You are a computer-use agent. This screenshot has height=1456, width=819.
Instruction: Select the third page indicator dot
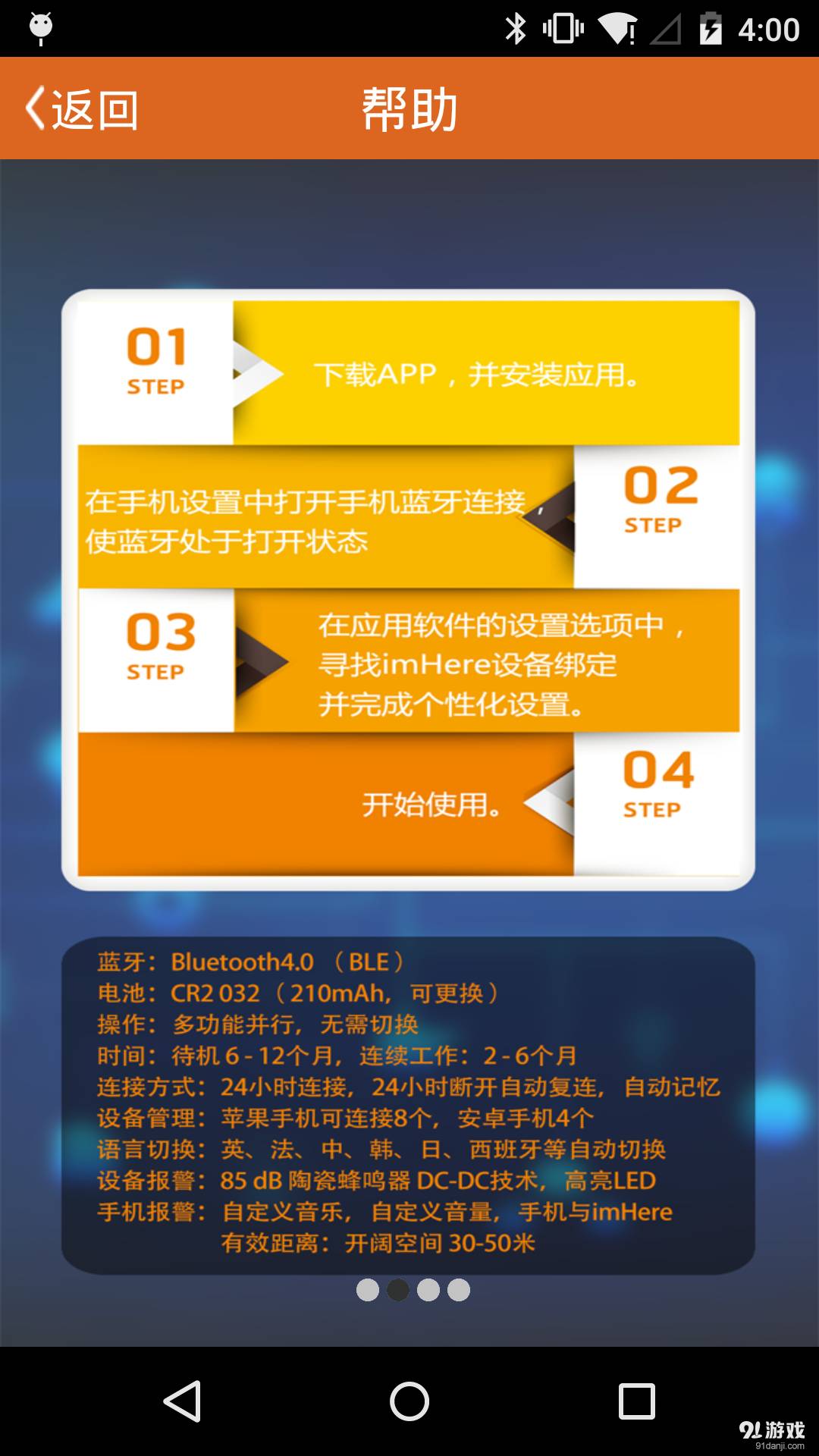pyautogui.click(x=428, y=1290)
